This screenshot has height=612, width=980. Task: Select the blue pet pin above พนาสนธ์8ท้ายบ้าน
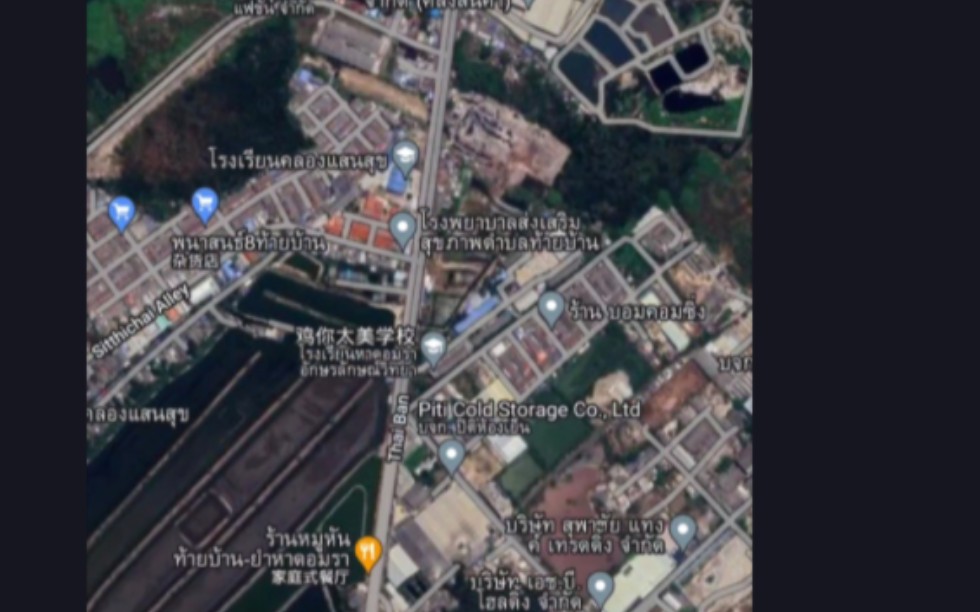205,204
